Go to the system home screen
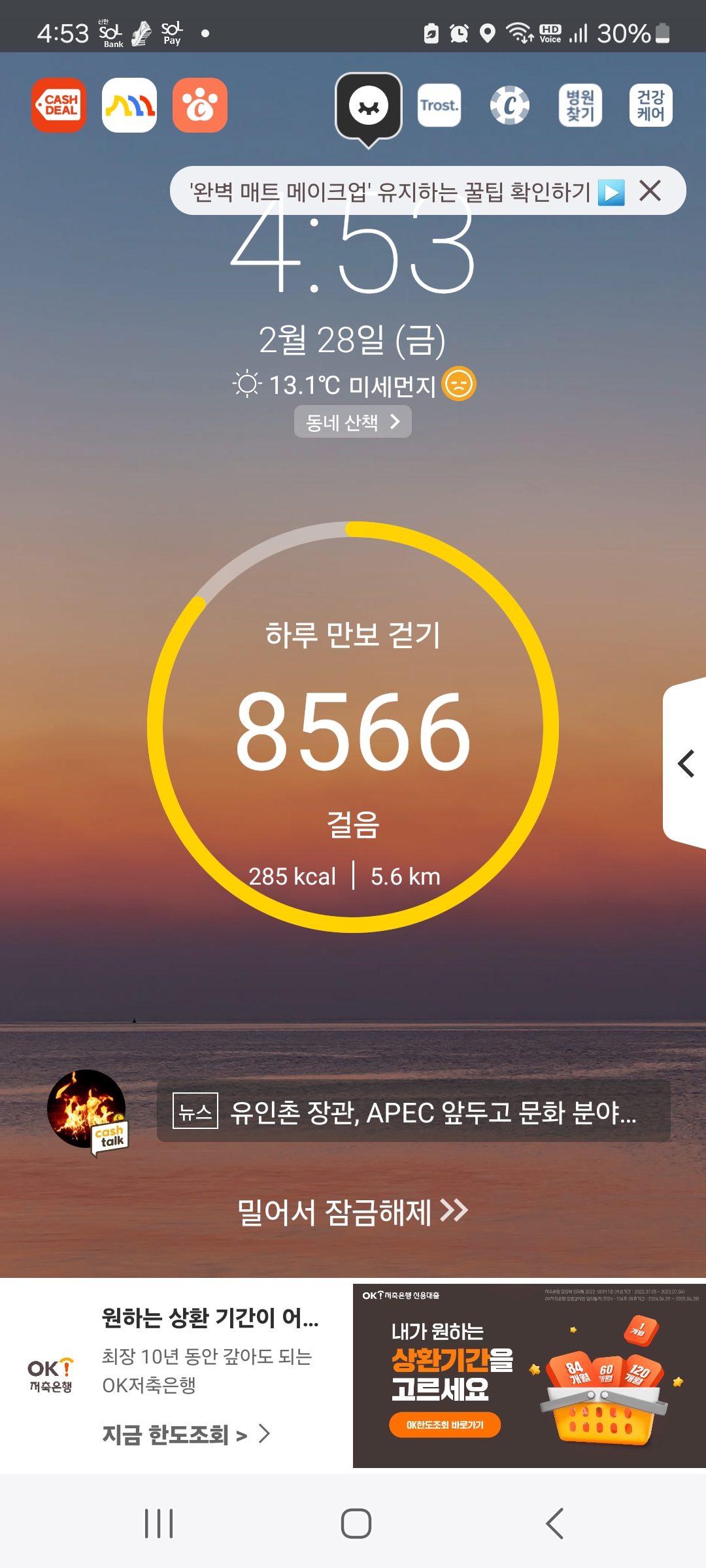 click(x=356, y=1524)
